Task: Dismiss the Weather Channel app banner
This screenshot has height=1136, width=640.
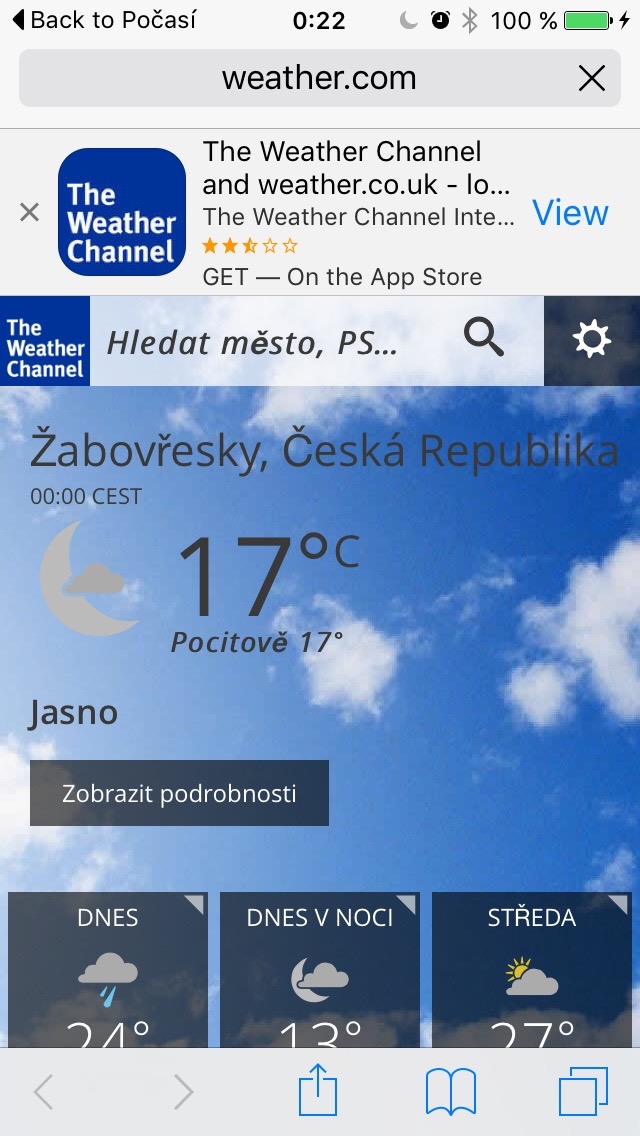Action: tap(30, 212)
